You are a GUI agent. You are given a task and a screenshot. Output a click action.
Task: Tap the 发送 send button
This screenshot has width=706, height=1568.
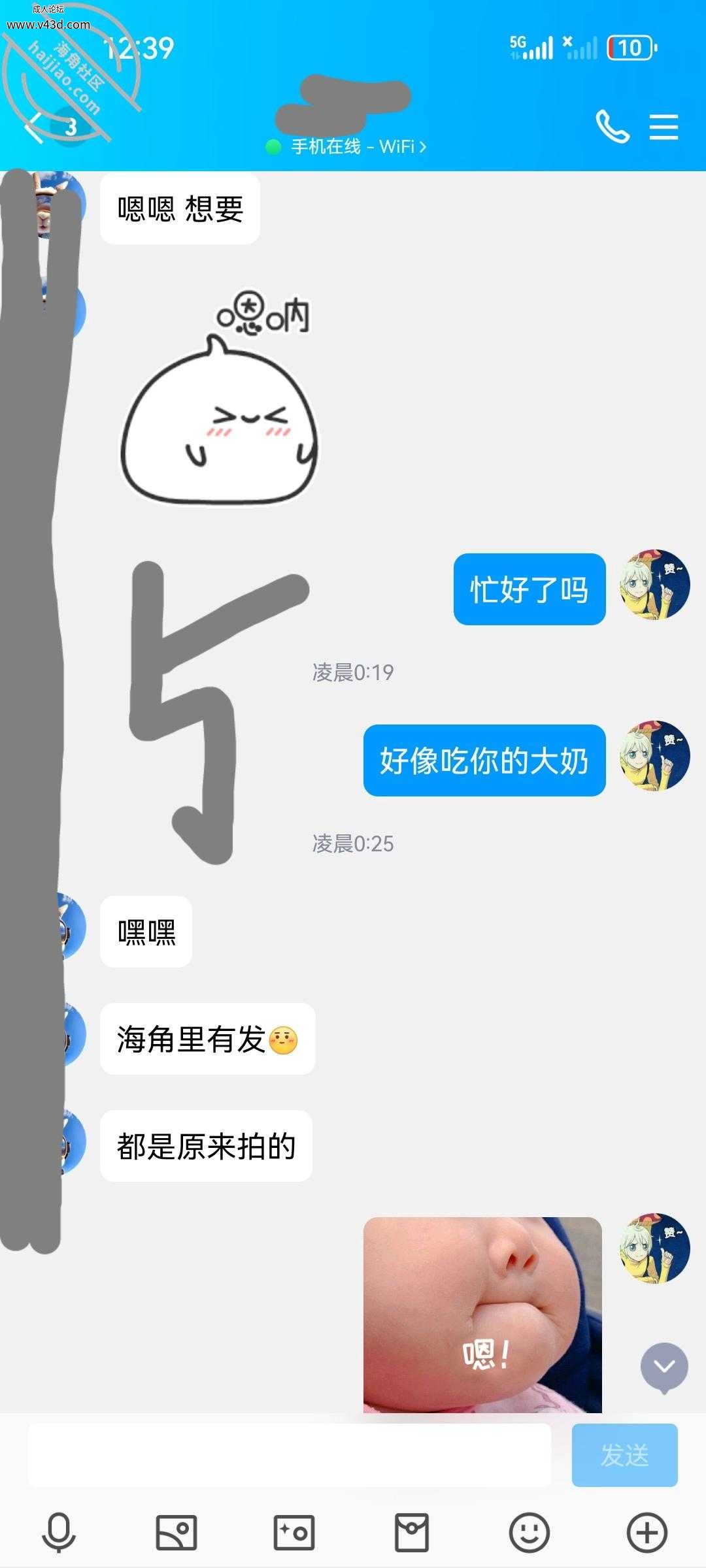624,1455
